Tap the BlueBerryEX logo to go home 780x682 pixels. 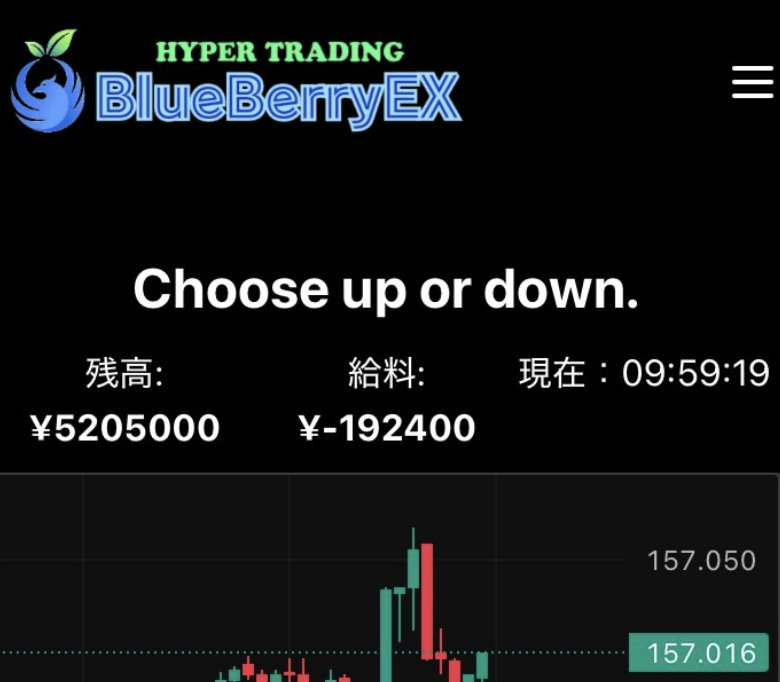point(236,84)
